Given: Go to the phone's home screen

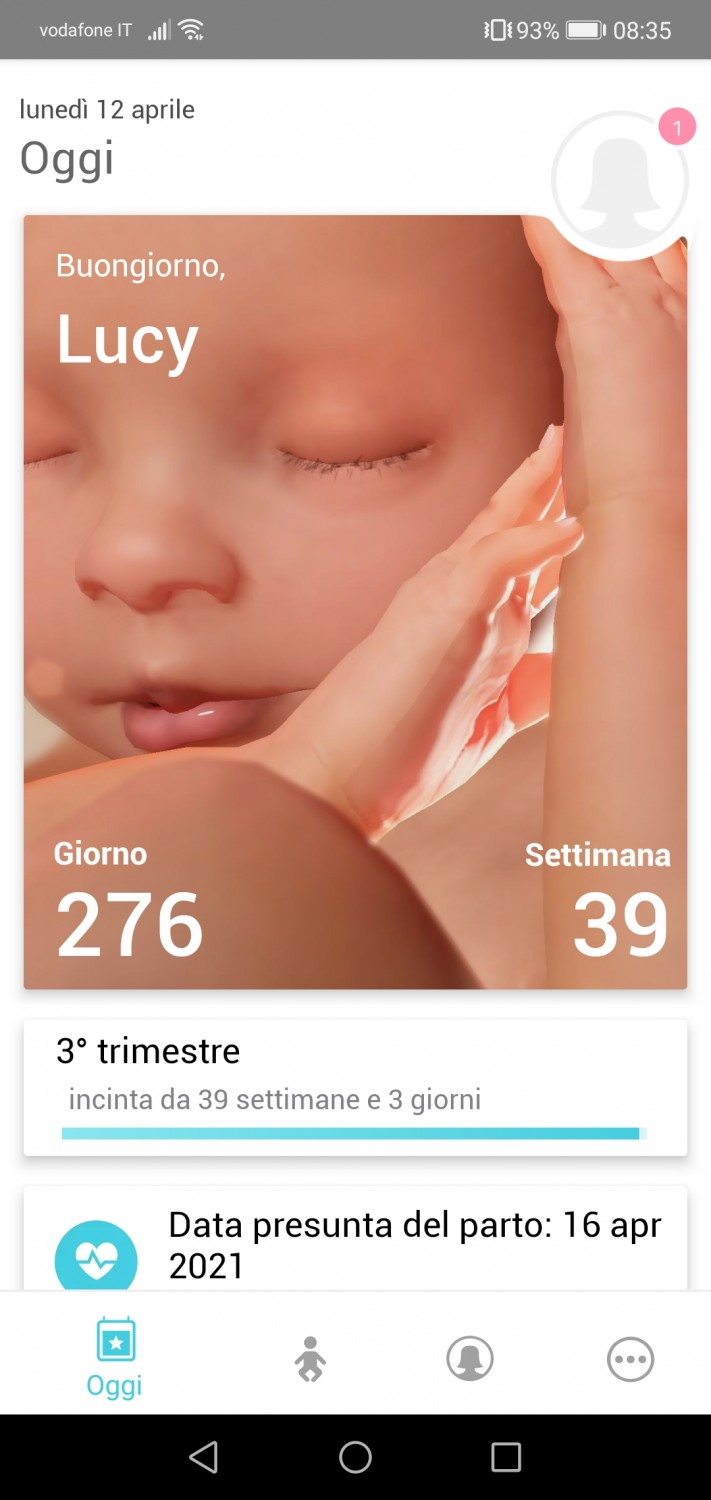Looking at the screenshot, I should pos(355,1457).
